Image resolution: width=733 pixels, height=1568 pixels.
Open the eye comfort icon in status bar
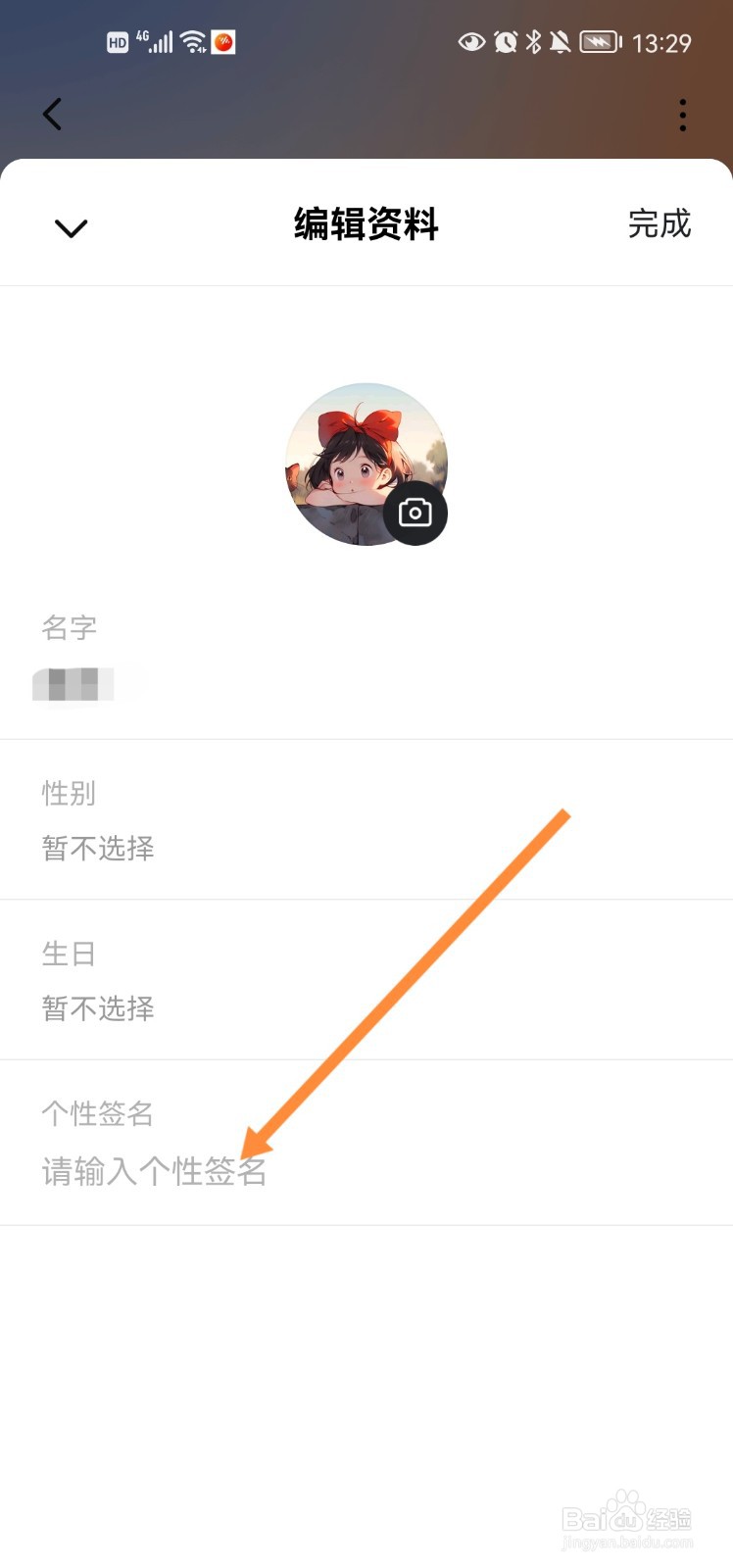pyautogui.click(x=471, y=41)
